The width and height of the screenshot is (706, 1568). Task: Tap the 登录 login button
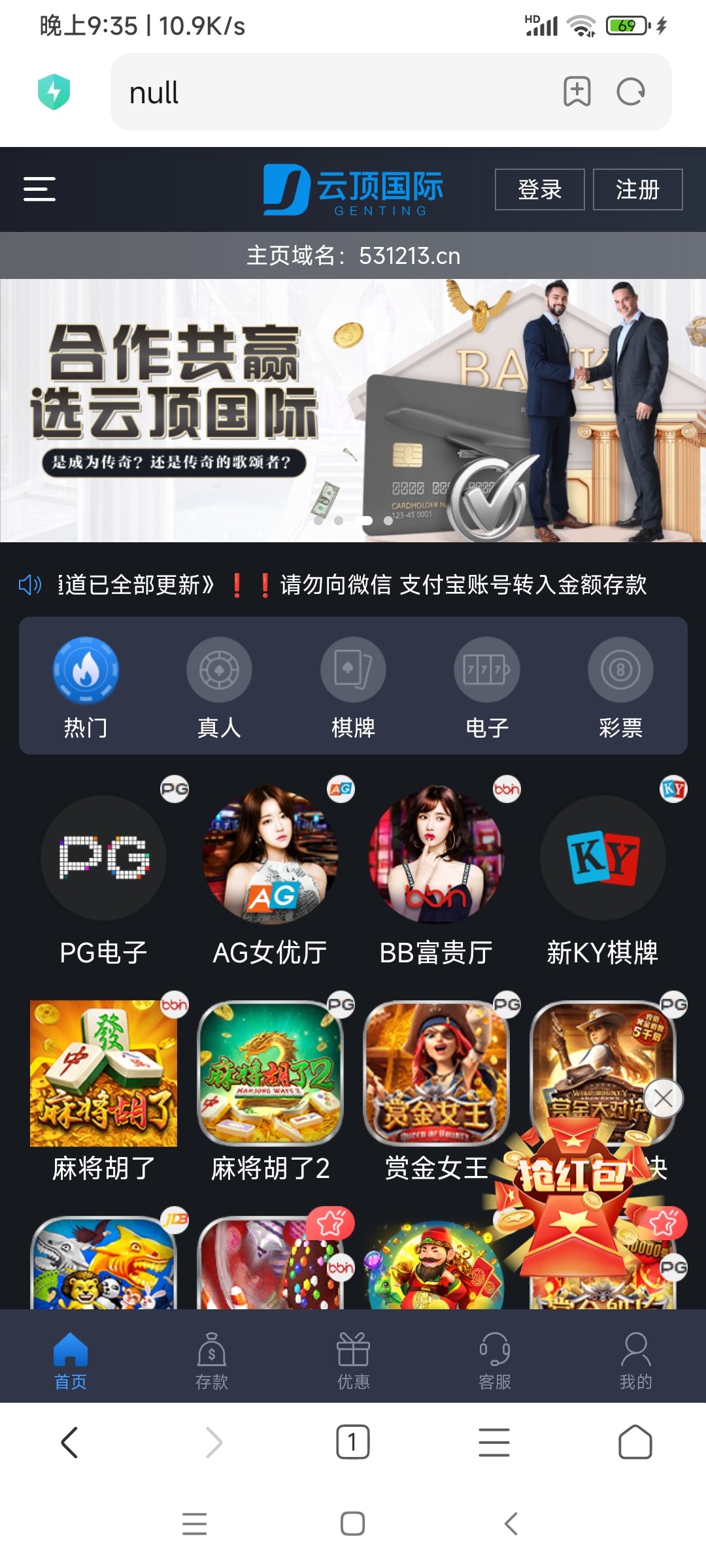539,189
